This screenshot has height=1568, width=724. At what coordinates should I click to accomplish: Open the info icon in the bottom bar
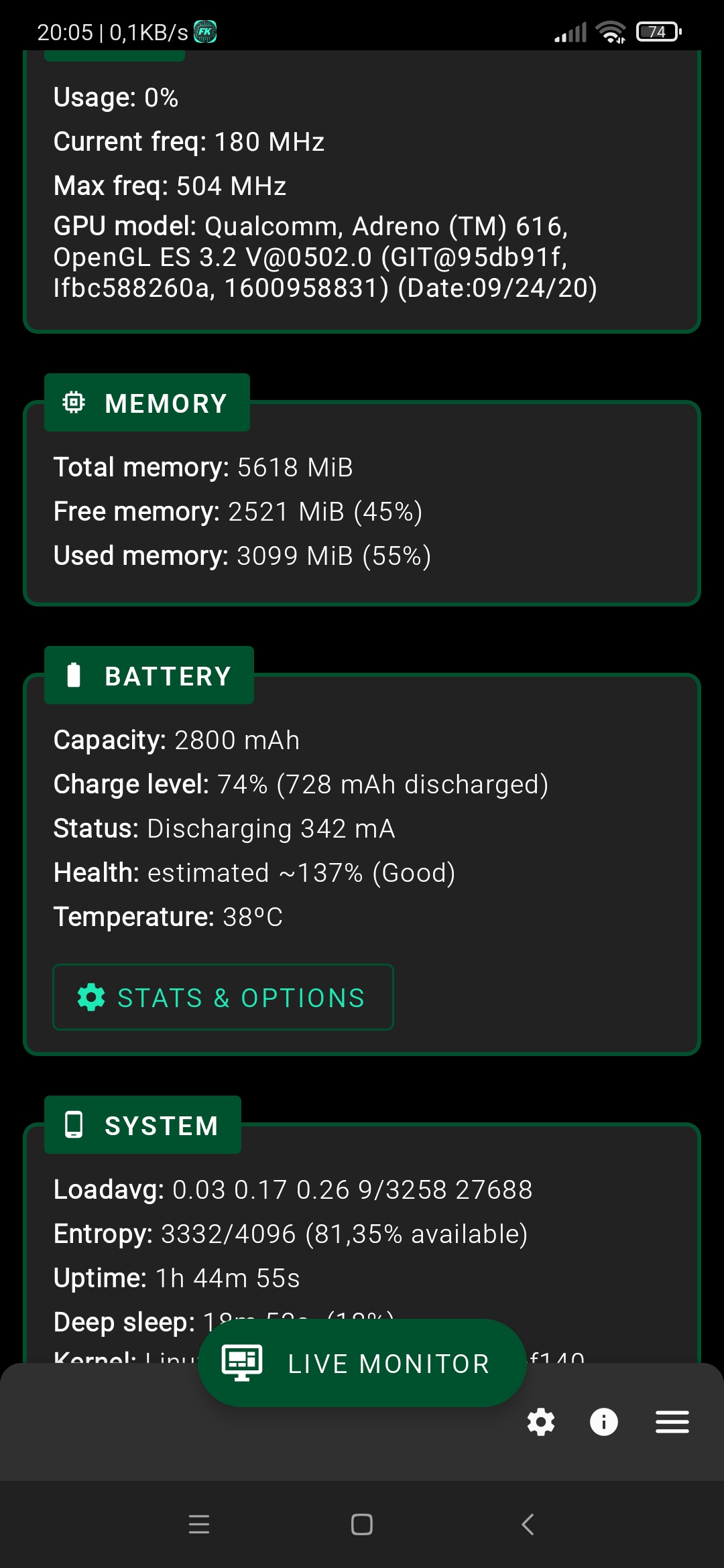click(x=604, y=1422)
